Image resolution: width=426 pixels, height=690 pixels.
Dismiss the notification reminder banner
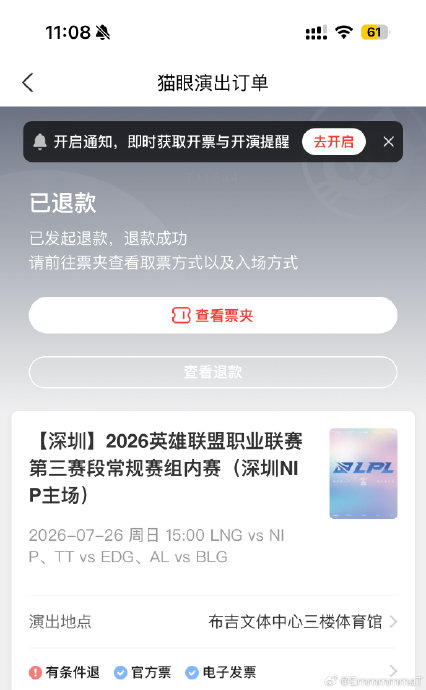click(388, 142)
